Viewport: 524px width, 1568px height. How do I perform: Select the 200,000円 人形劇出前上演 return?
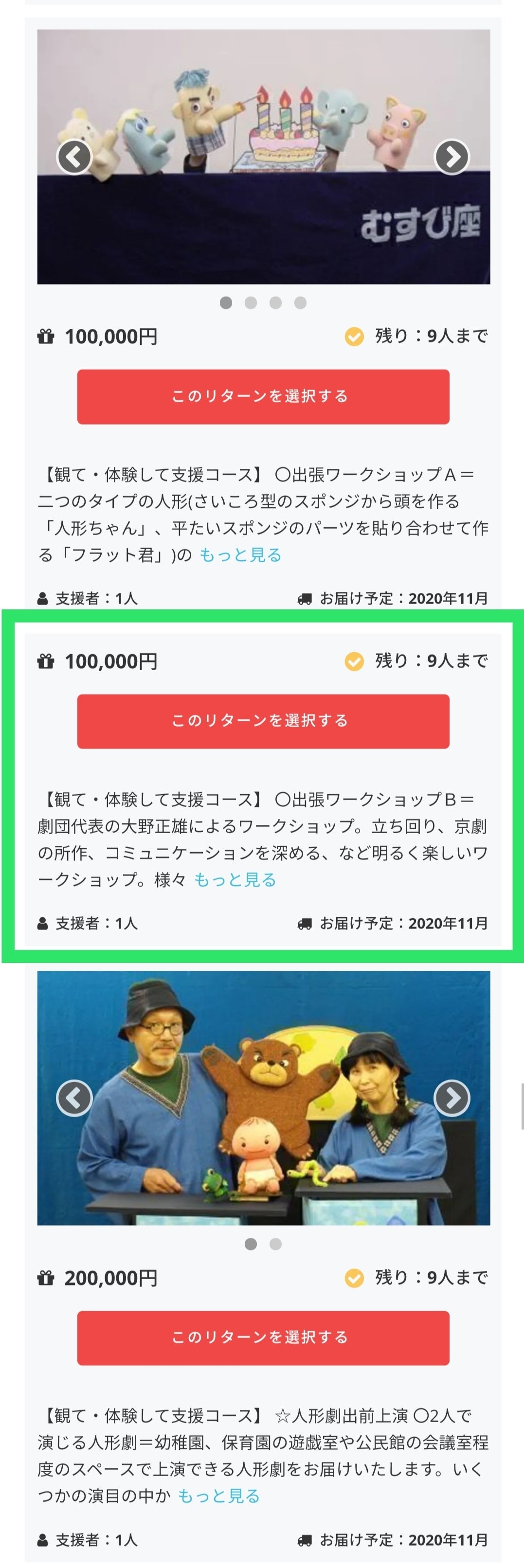point(263,1337)
